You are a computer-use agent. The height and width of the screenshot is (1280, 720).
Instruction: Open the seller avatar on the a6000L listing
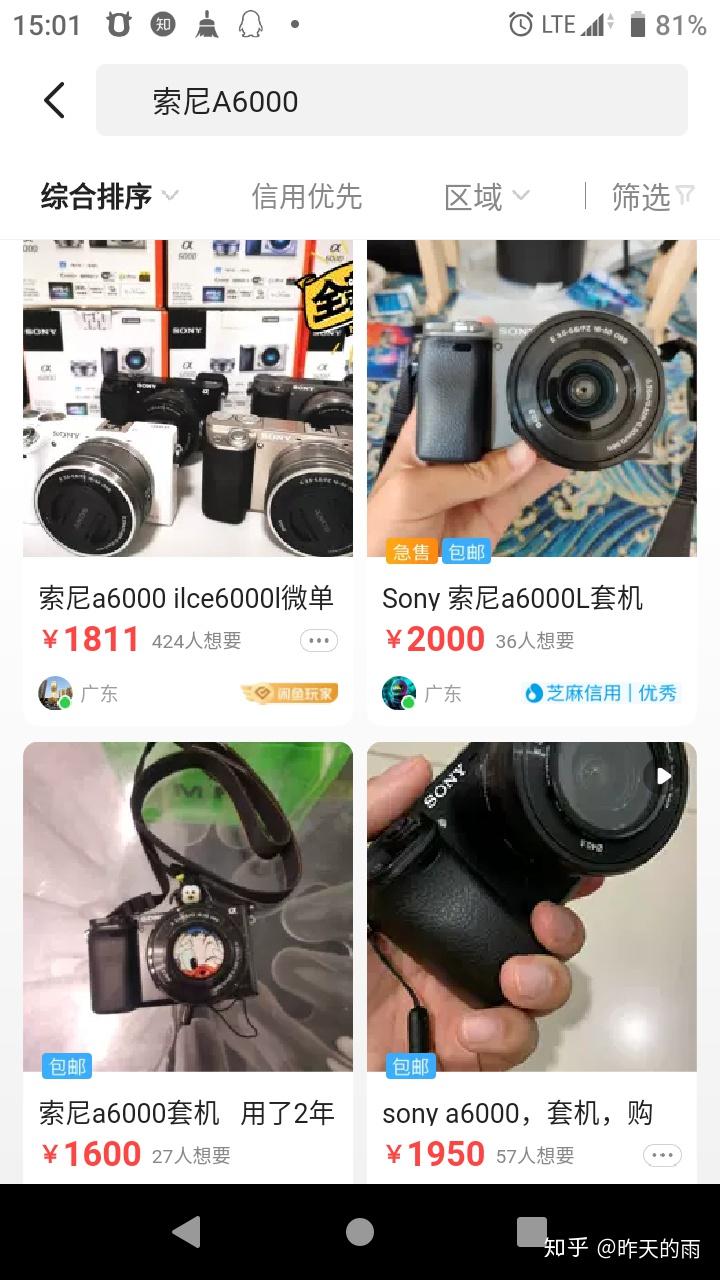398,692
